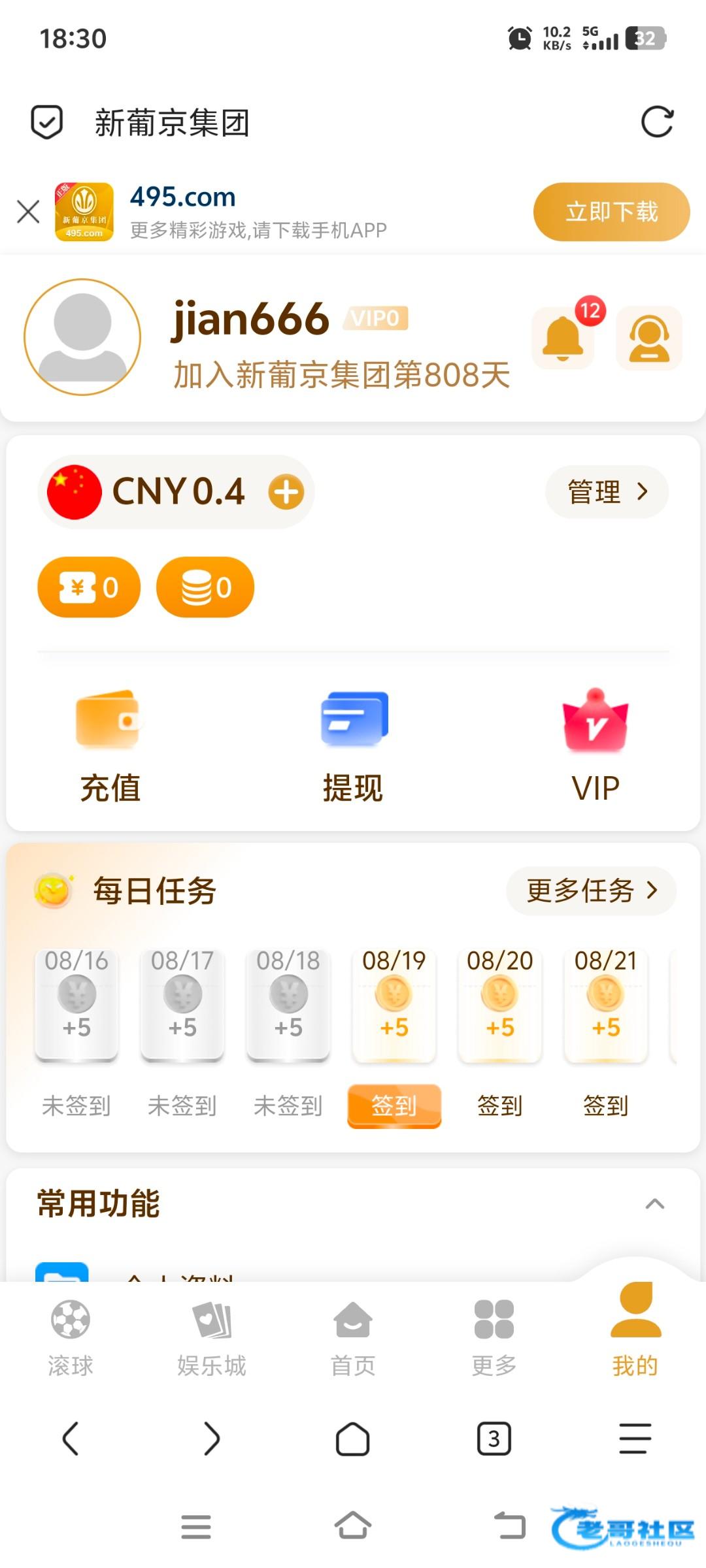Reload the page with the refresh icon
The width and height of the screenshot is (706, 1568).
(656, 122)
